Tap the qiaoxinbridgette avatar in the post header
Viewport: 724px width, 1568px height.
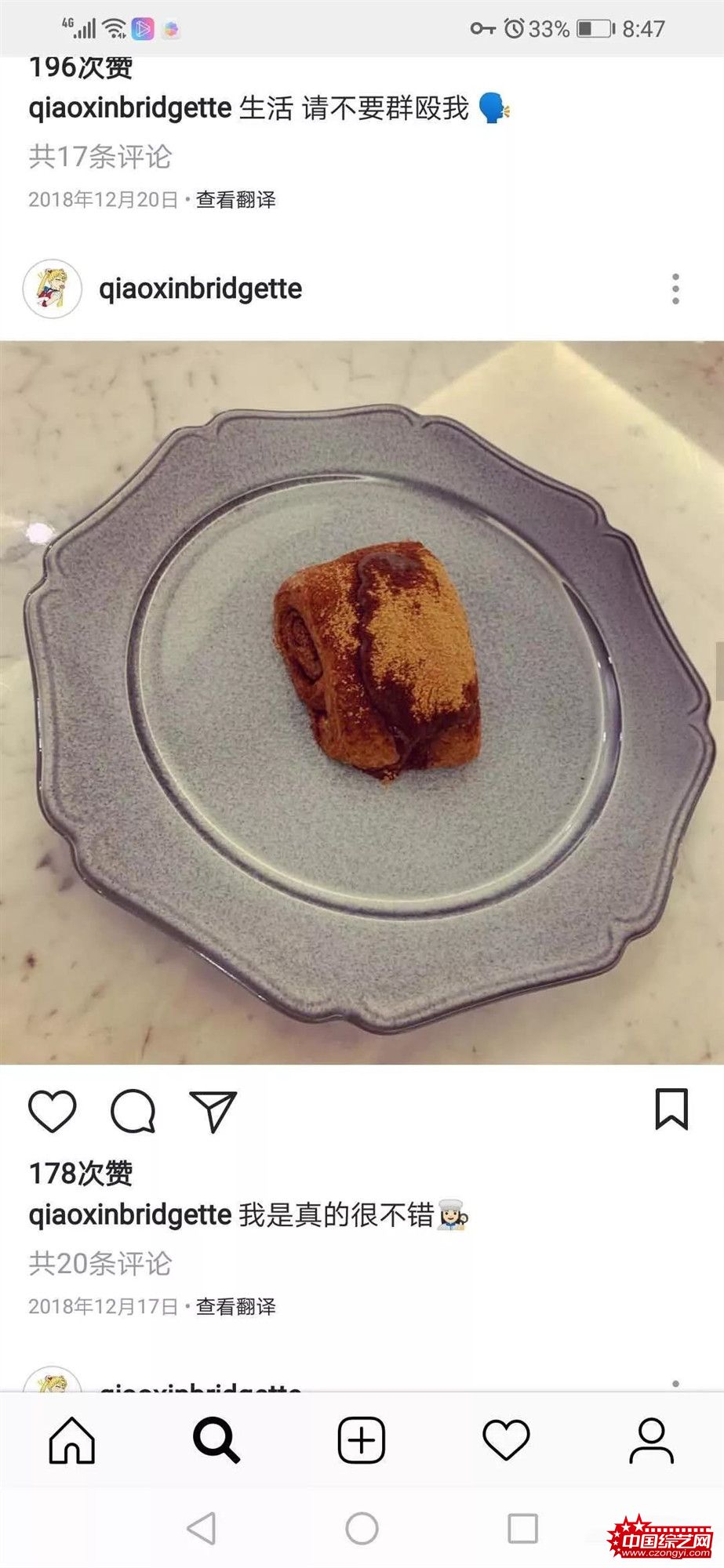[x=53, y=289]
